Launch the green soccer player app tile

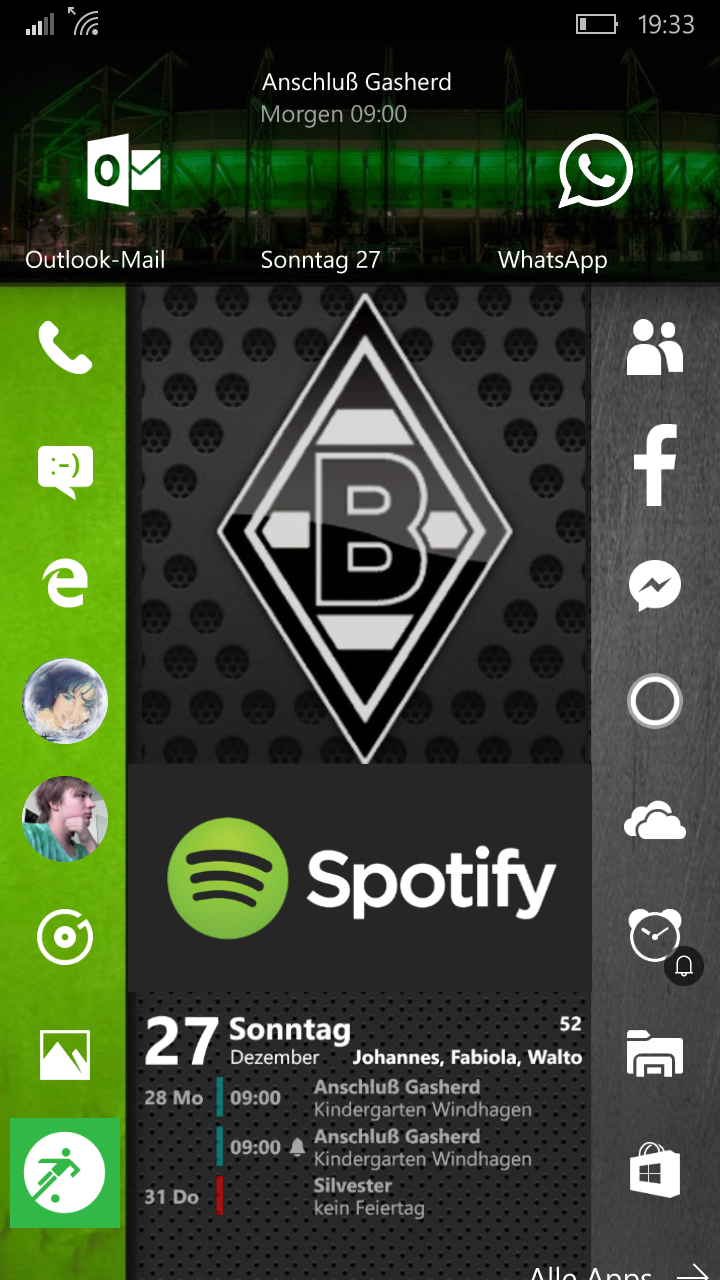(65, 1173)
